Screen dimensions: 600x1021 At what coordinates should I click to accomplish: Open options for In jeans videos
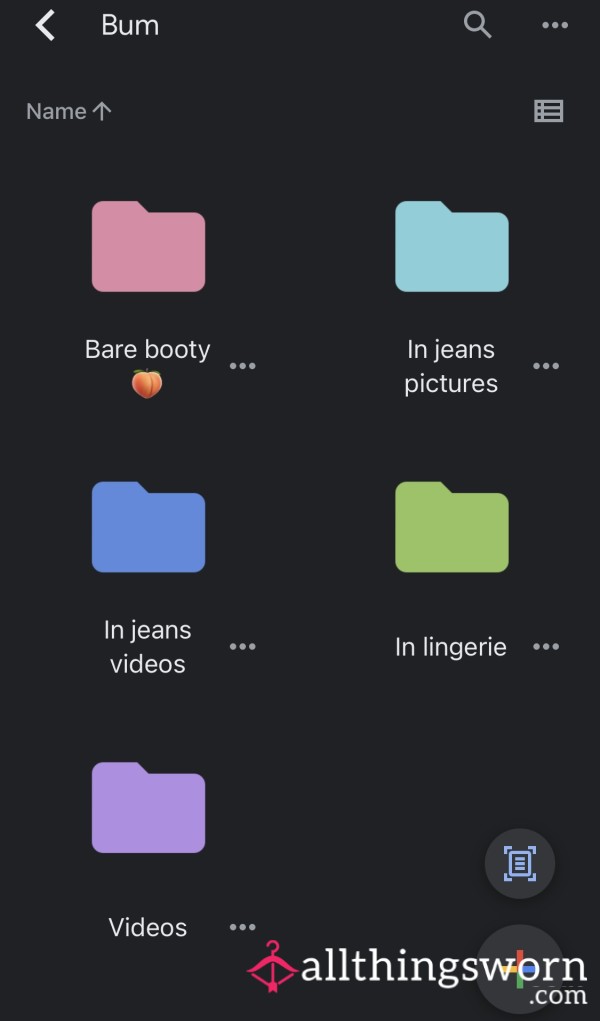242,647
